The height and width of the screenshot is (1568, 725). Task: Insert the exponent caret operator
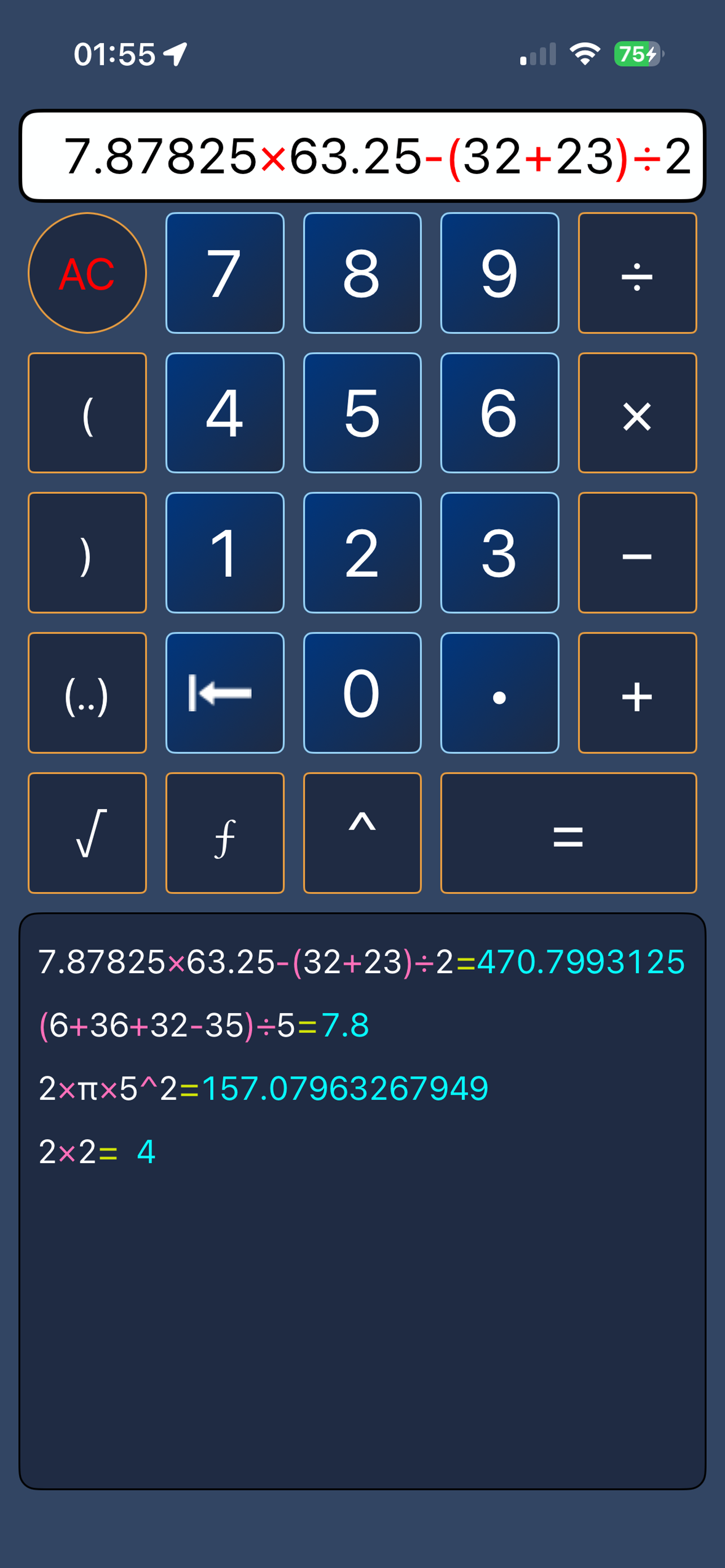[362, 833]
